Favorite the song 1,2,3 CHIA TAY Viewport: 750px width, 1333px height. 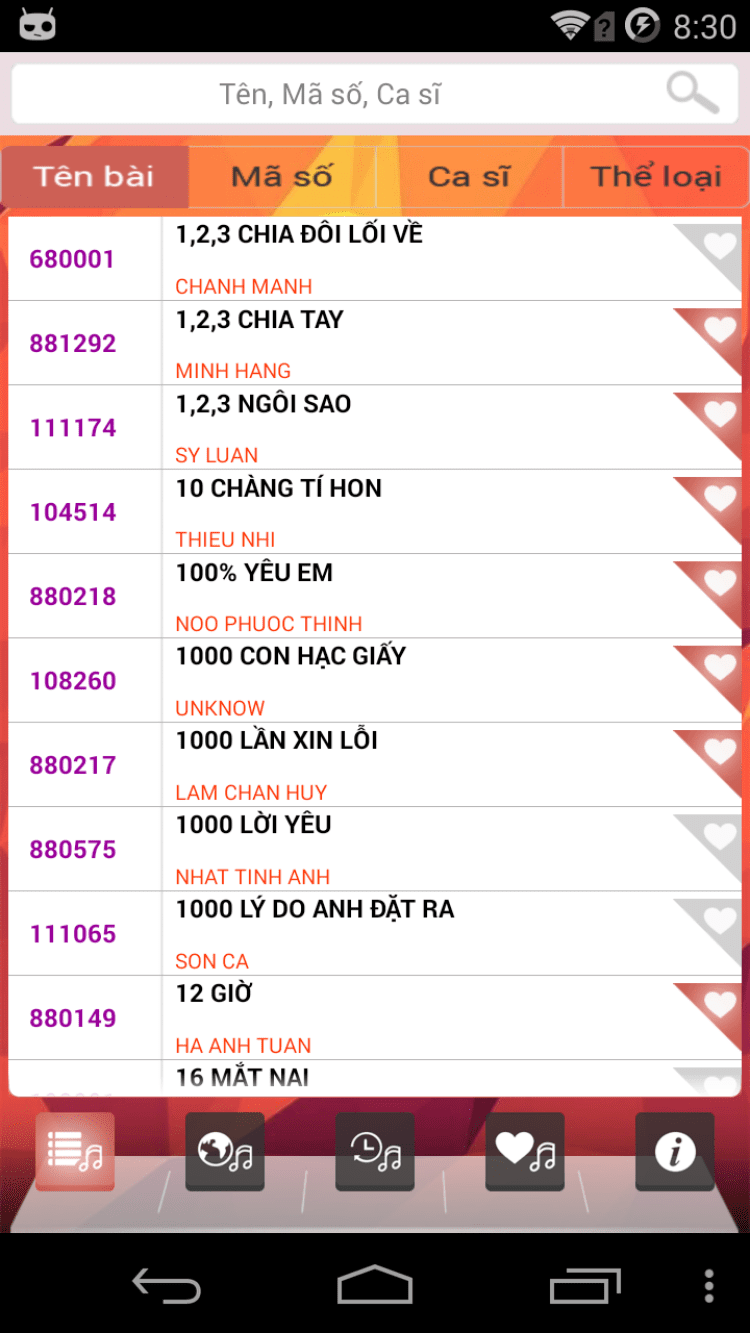(x=718, y=329)
